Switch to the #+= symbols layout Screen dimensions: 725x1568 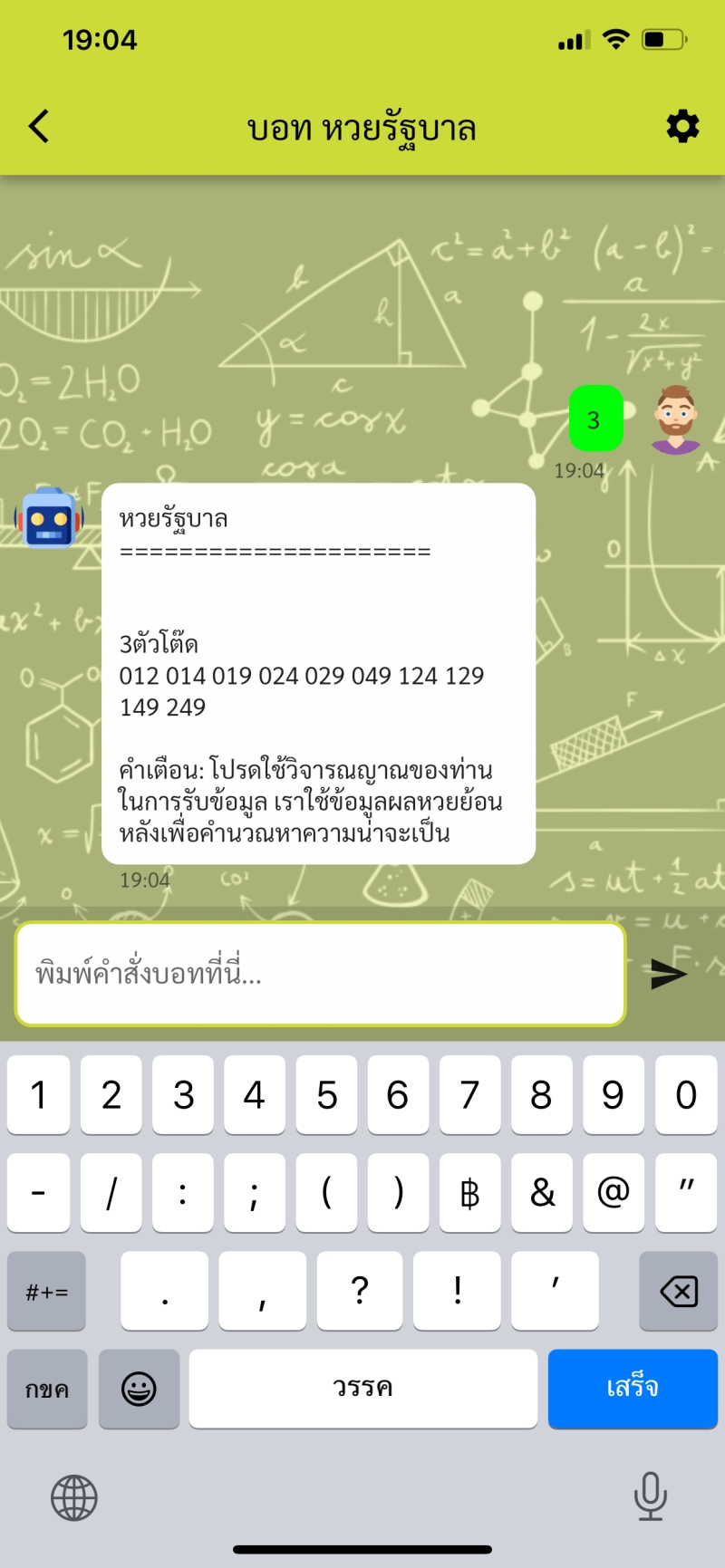tap(47, 1291)
